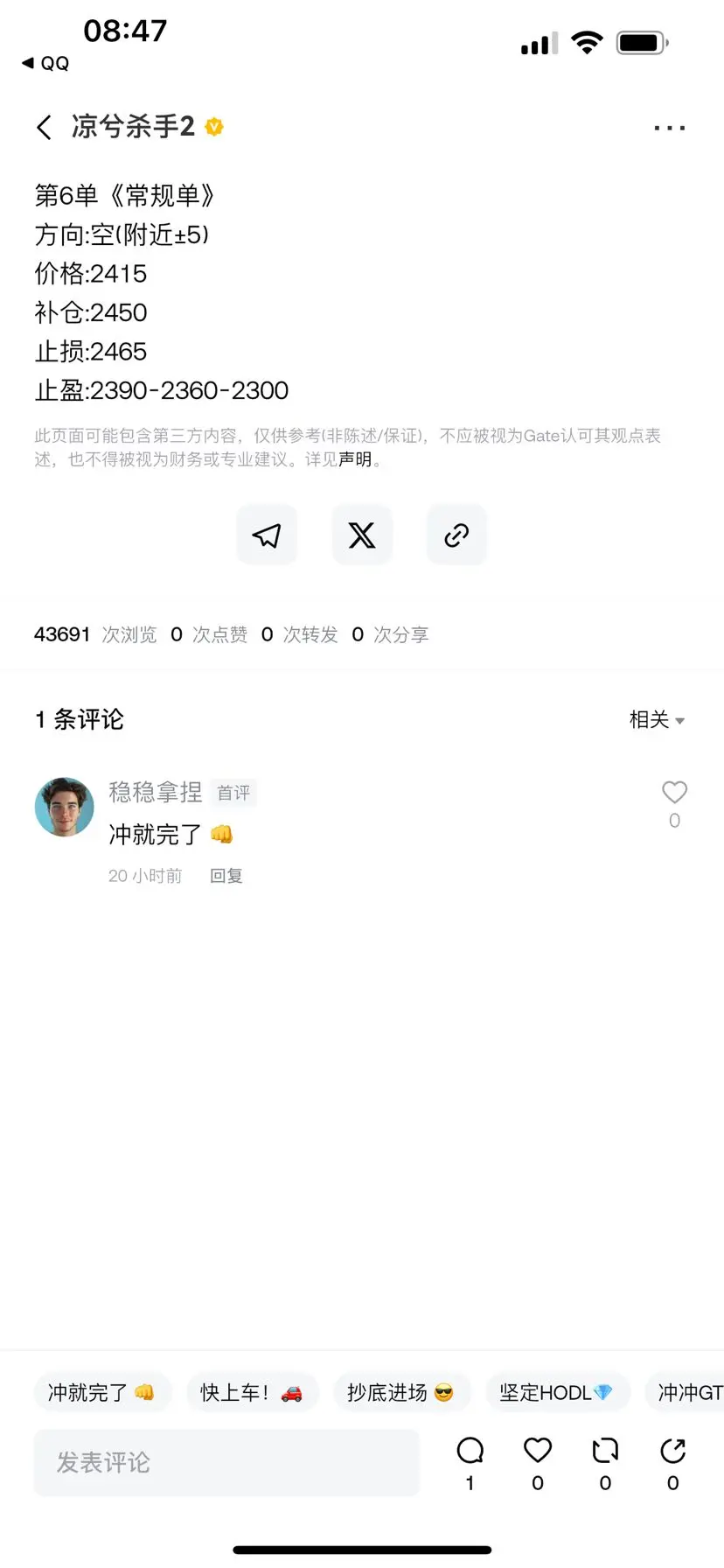Go back with the left arrow
The image size is (724, 1568).
tap(44, 126)
